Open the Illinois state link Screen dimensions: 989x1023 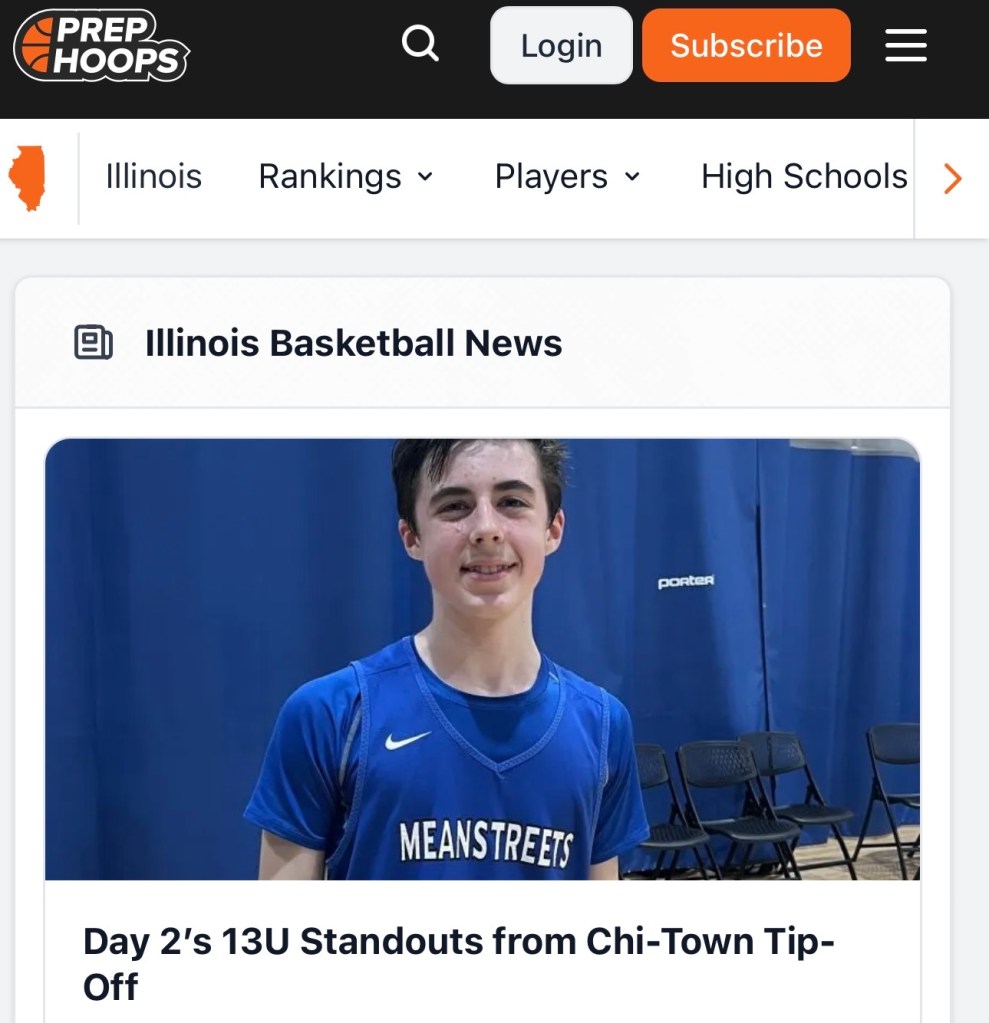154,177
